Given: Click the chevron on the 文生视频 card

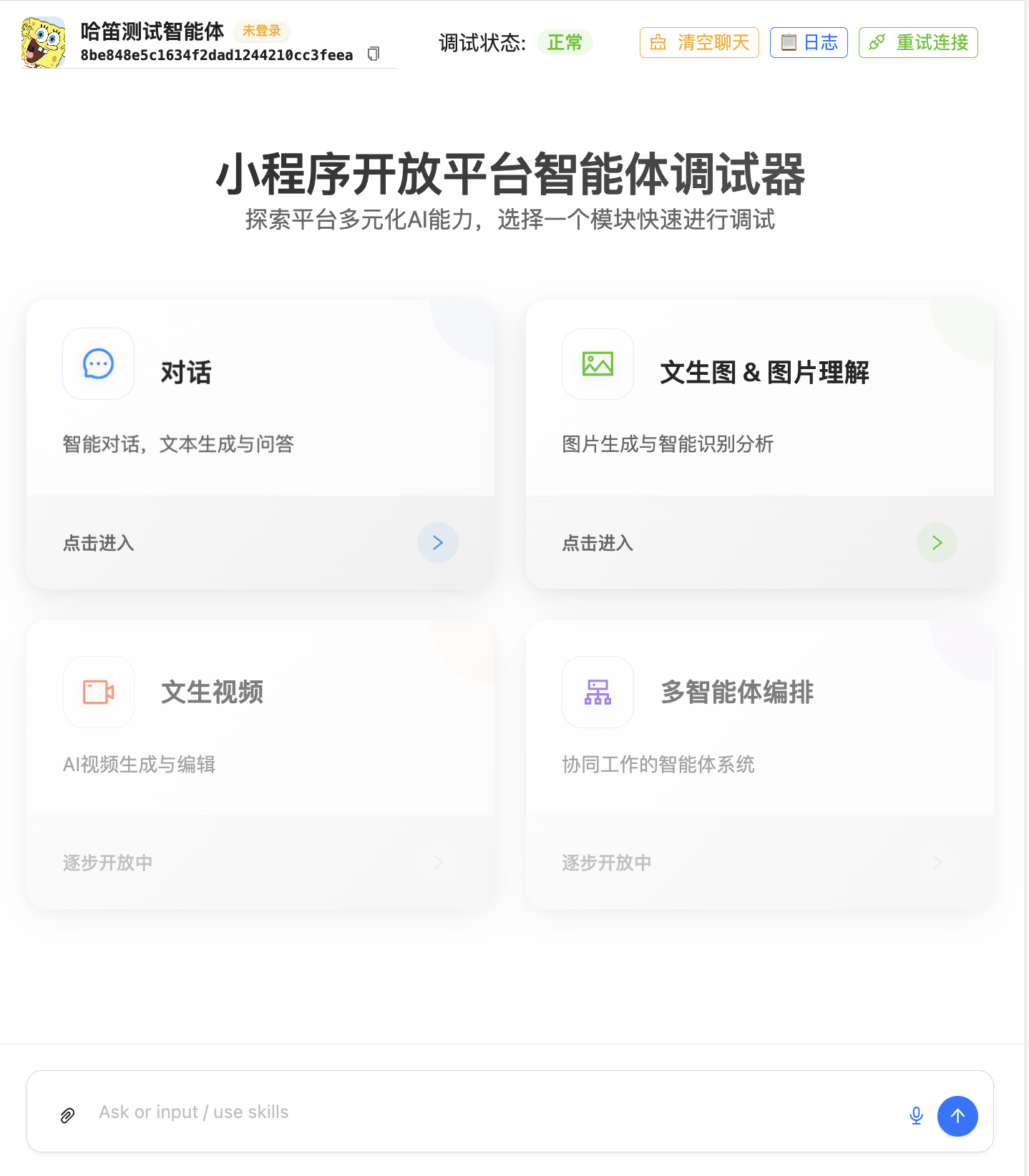Looking at the screenshot, I should [438, 862].
